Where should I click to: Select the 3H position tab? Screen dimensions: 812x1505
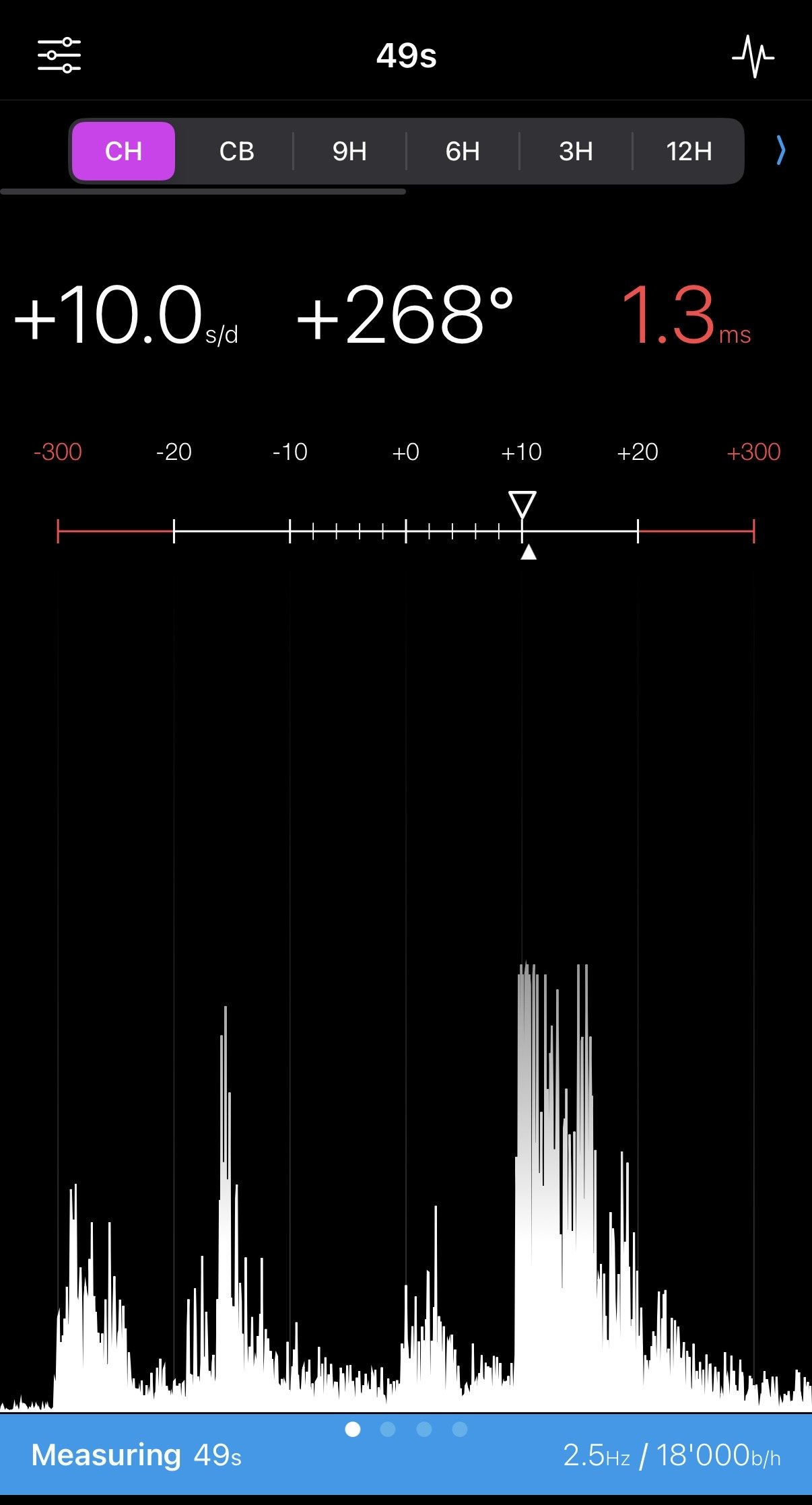(576, 152)
